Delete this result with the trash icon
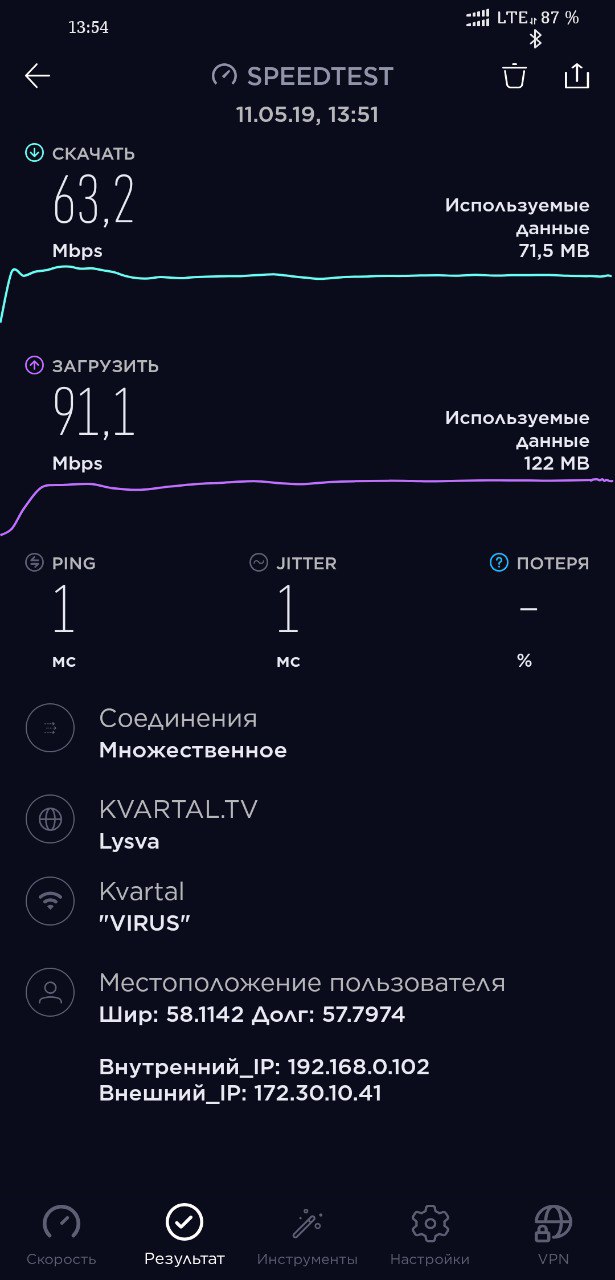The width and height of the screenshot is (615, 1280). pyautogui.click(x=514, y=76)
